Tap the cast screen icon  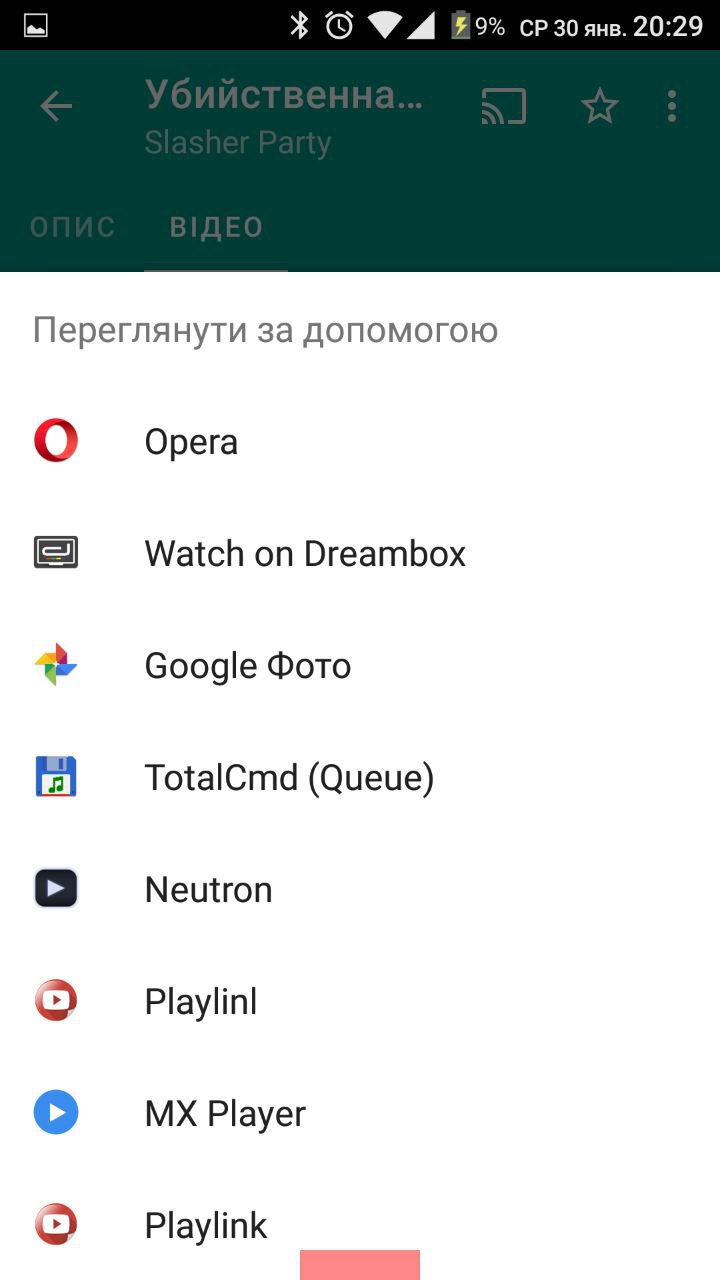(504, 106)
